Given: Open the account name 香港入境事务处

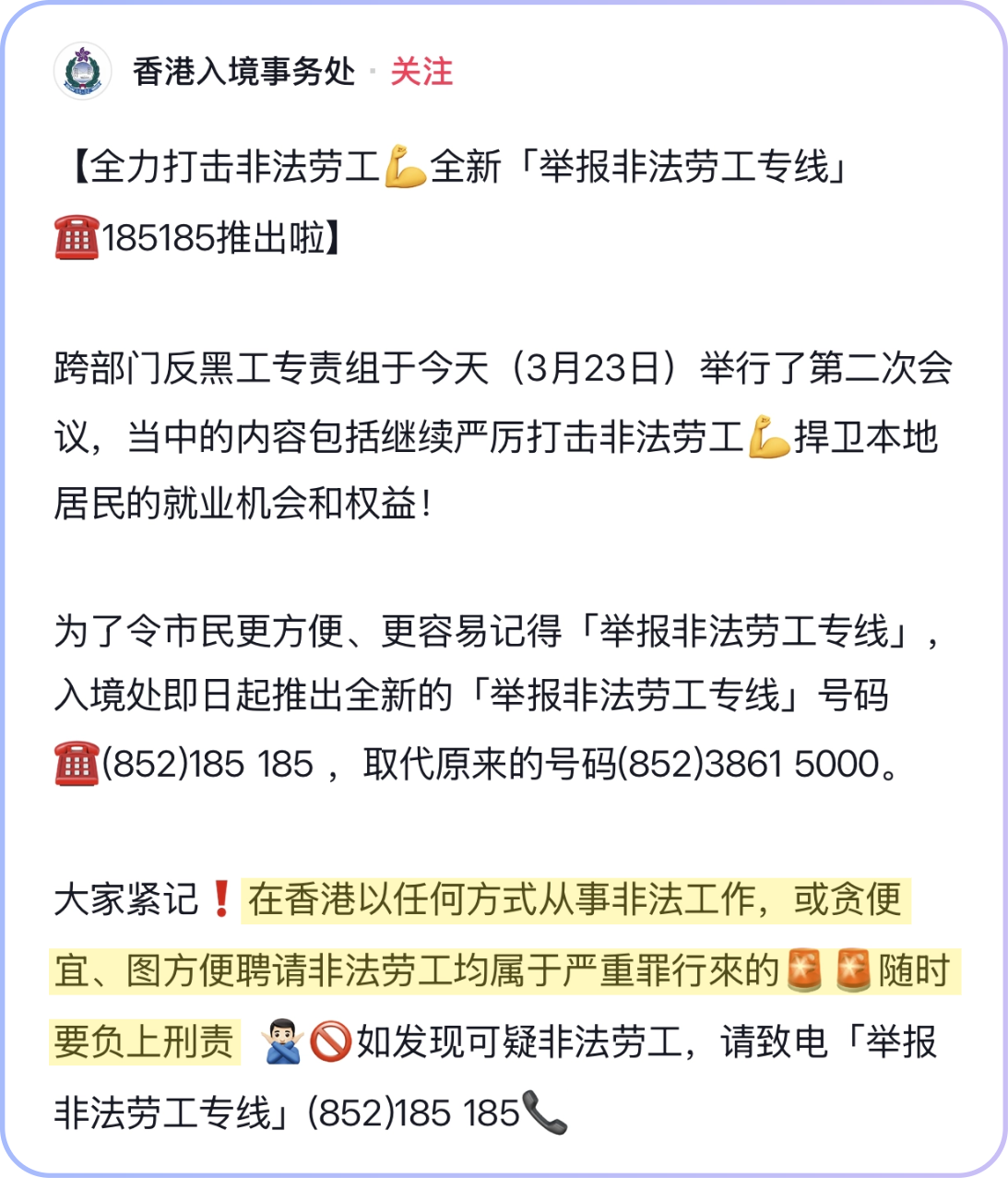Looking at the screenshot, I should [243, 71].
